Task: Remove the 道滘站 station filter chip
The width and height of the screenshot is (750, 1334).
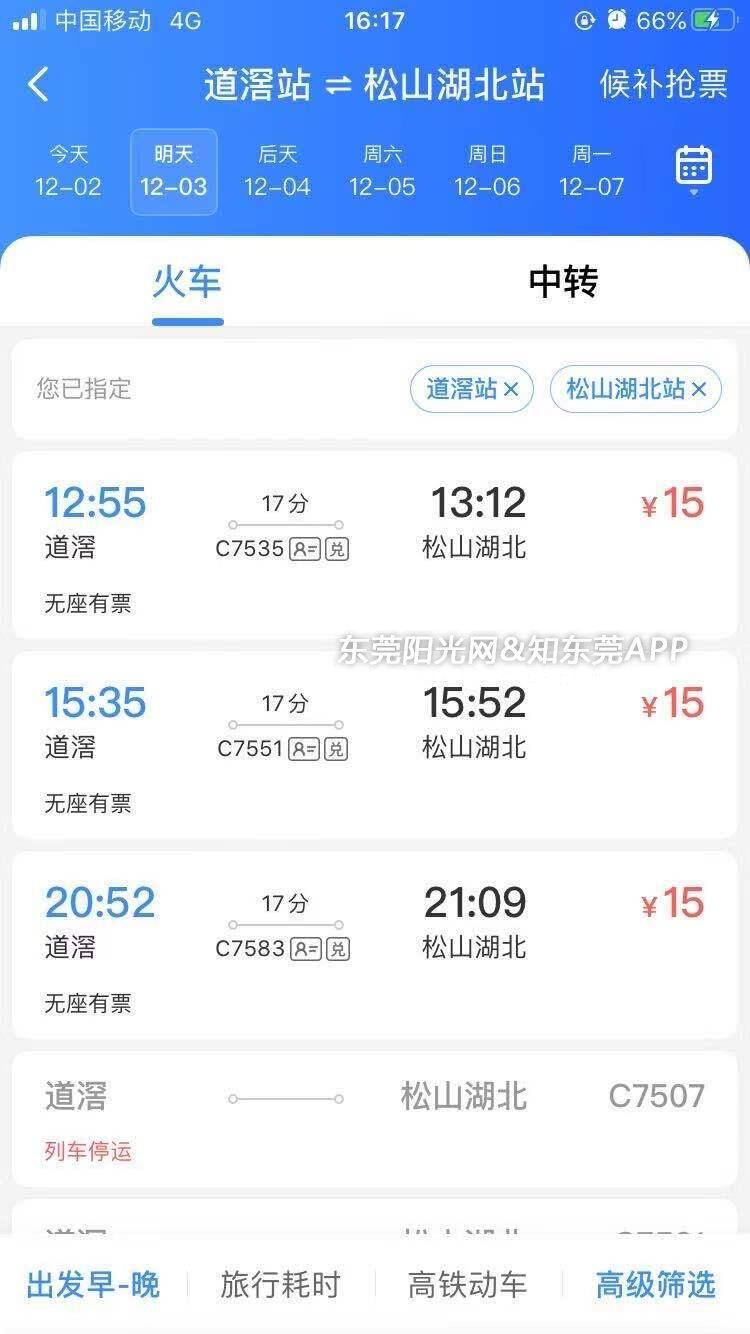Action: coord(472,389)
